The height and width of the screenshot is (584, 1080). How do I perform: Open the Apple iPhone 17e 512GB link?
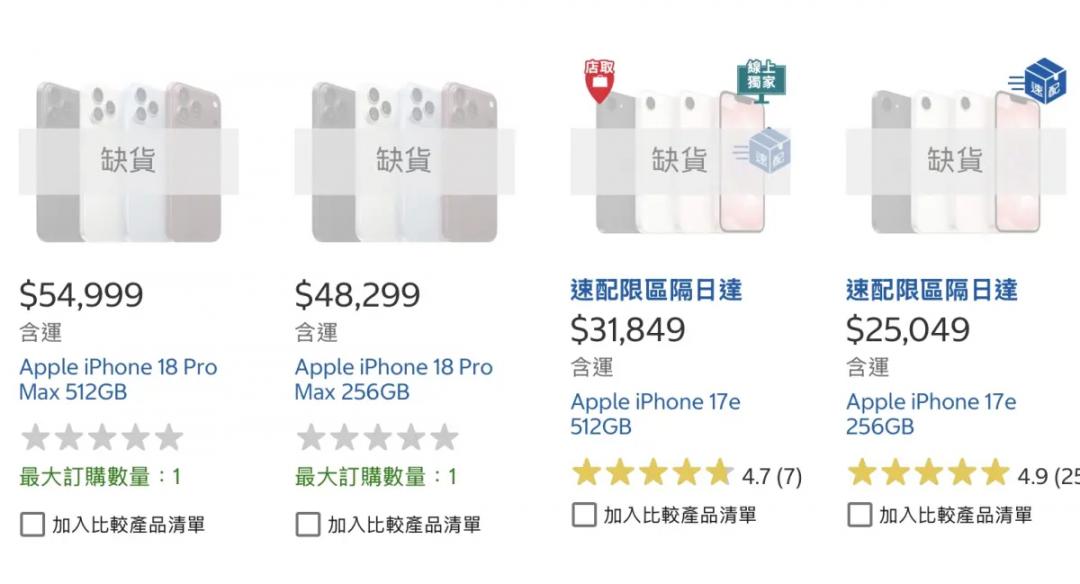pyautogui.click(x=655, y=414)
